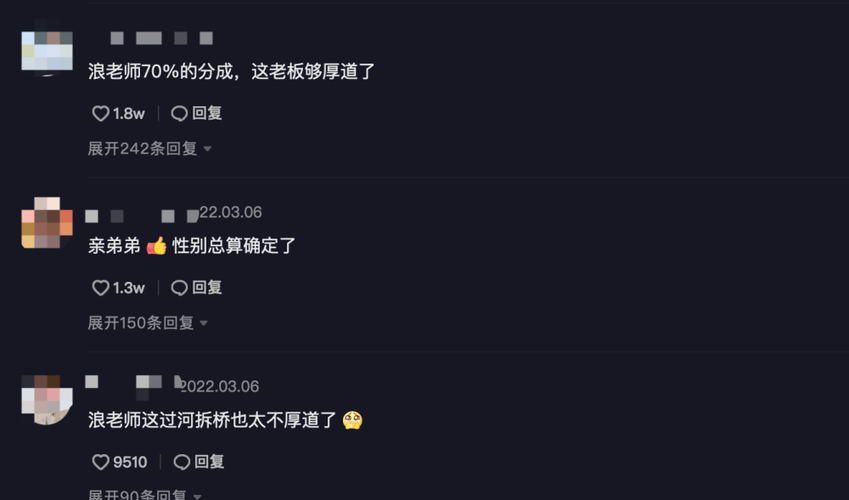Open avatar of the 过河拆桥 commenter

tap(47, 398)
